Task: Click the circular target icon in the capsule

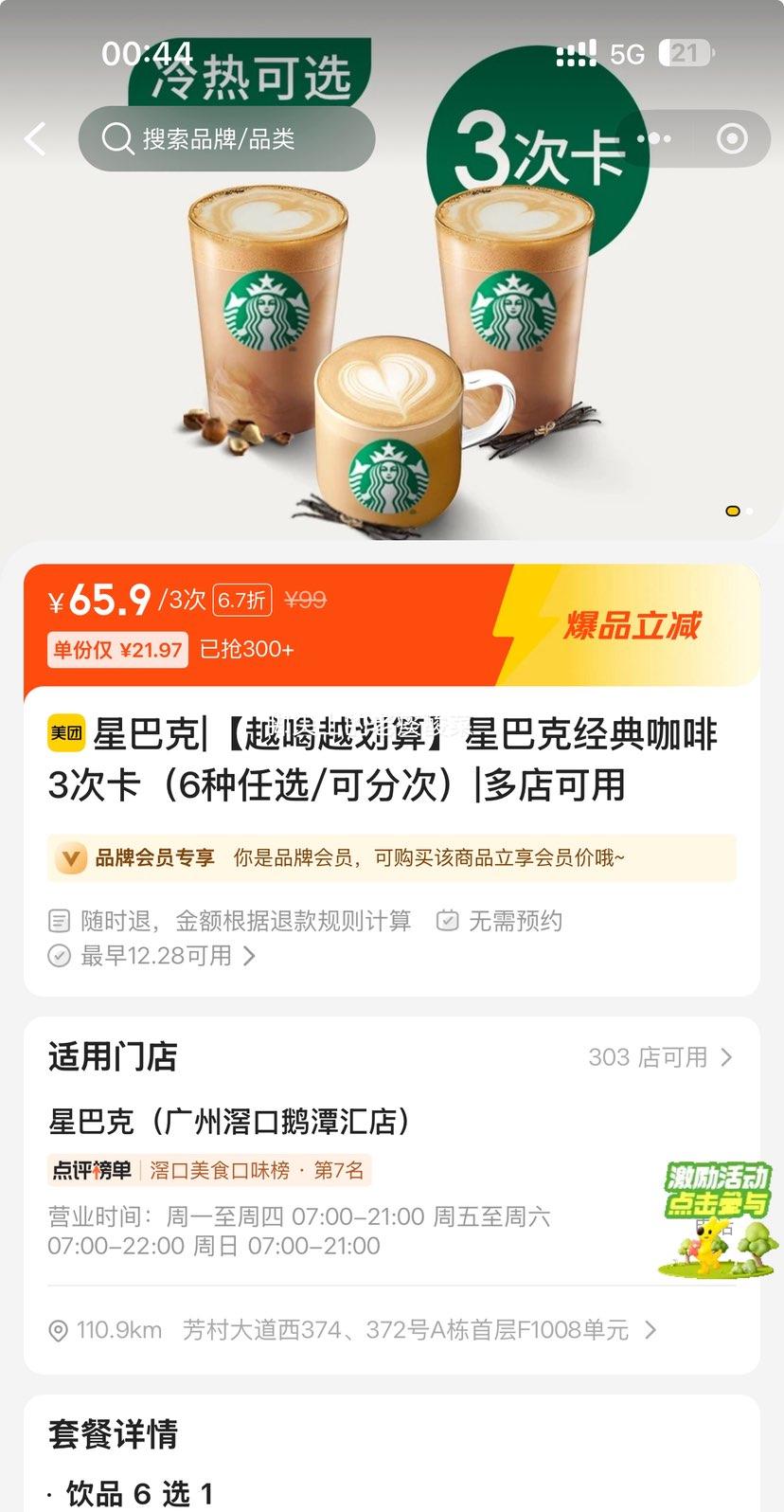Action: (732, 138)
